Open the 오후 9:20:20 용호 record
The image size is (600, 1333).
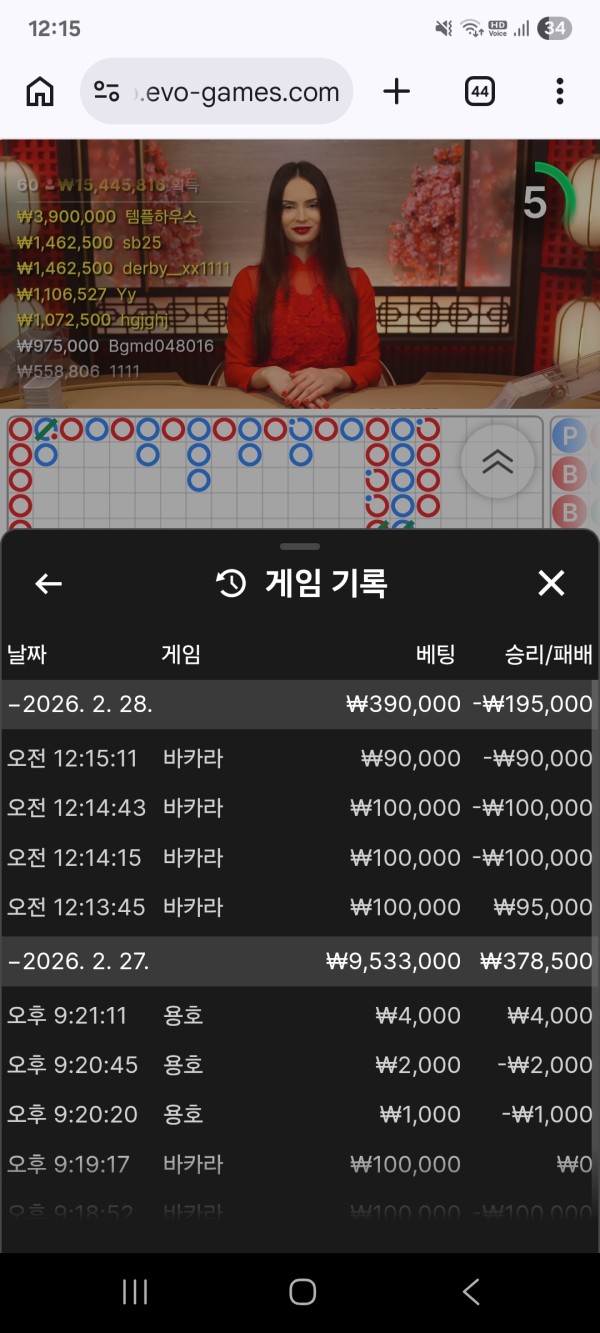[x=300, y=1114]
